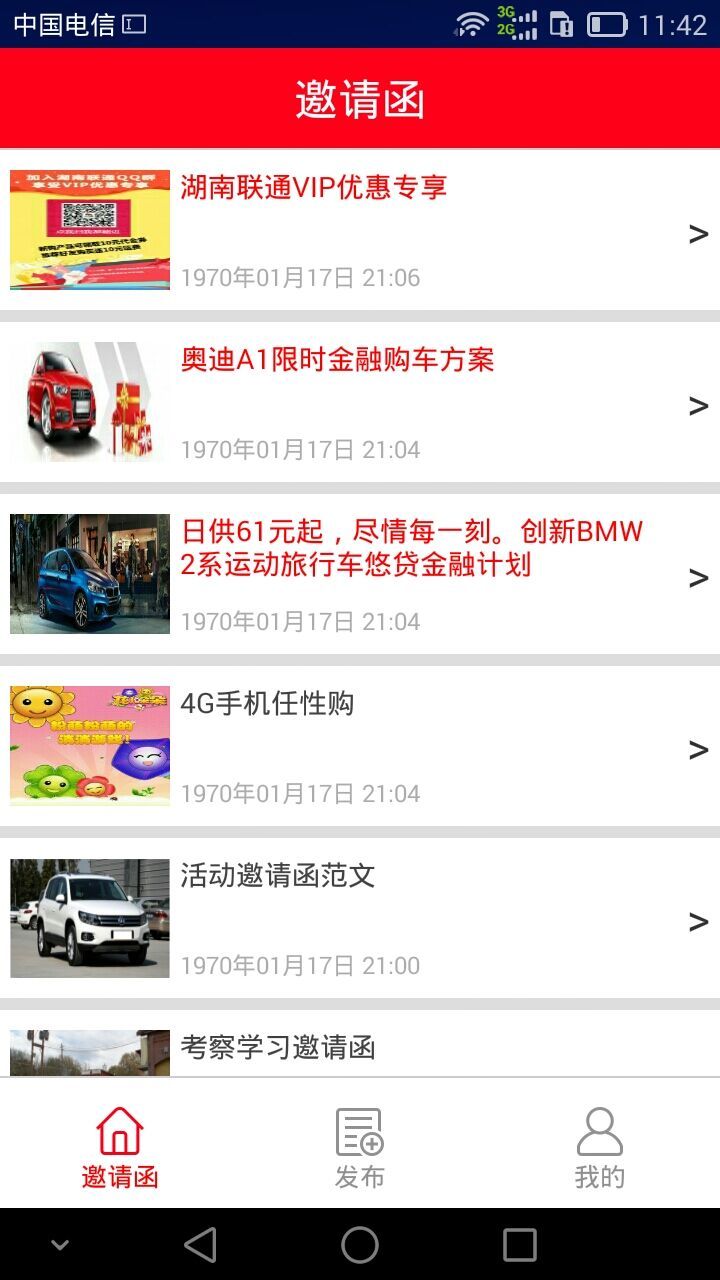Open 考察学习邀请函 item
The image size is (720, 1280).
tap(360, 1048)
